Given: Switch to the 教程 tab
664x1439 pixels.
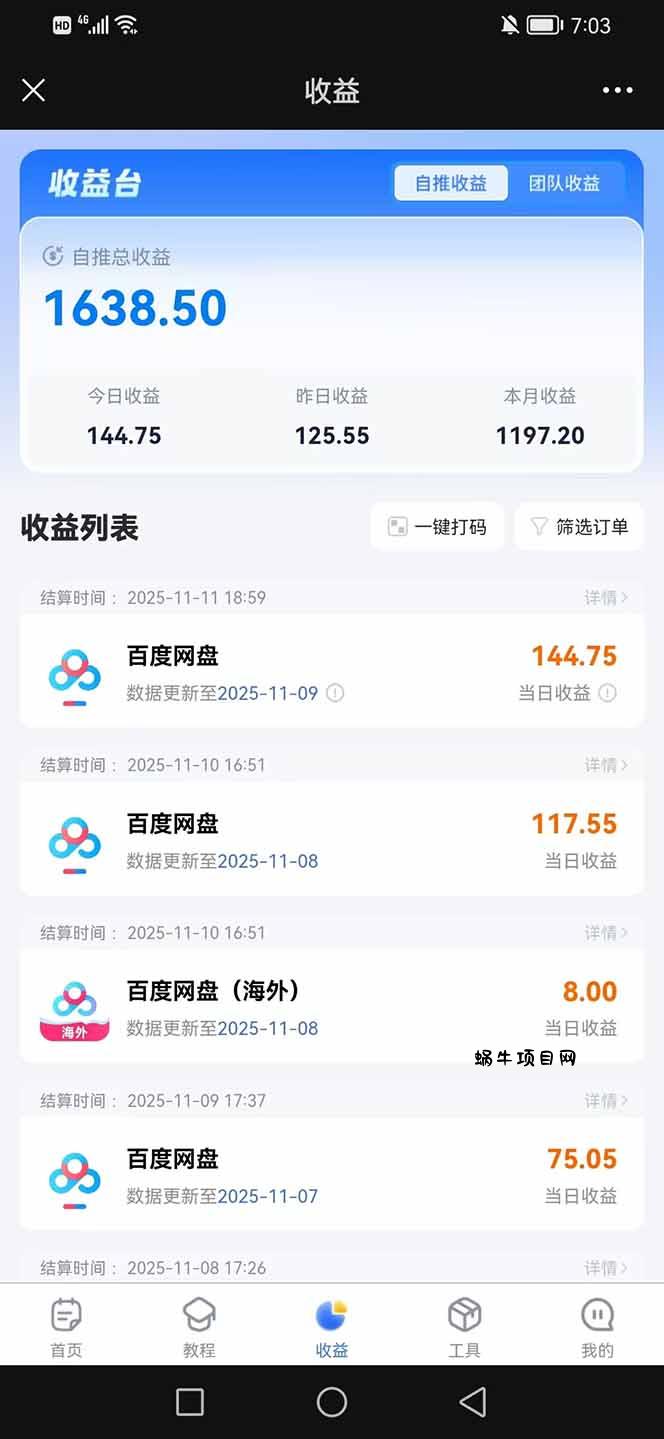Looking at the screenshot, I should click(199, 1326).
